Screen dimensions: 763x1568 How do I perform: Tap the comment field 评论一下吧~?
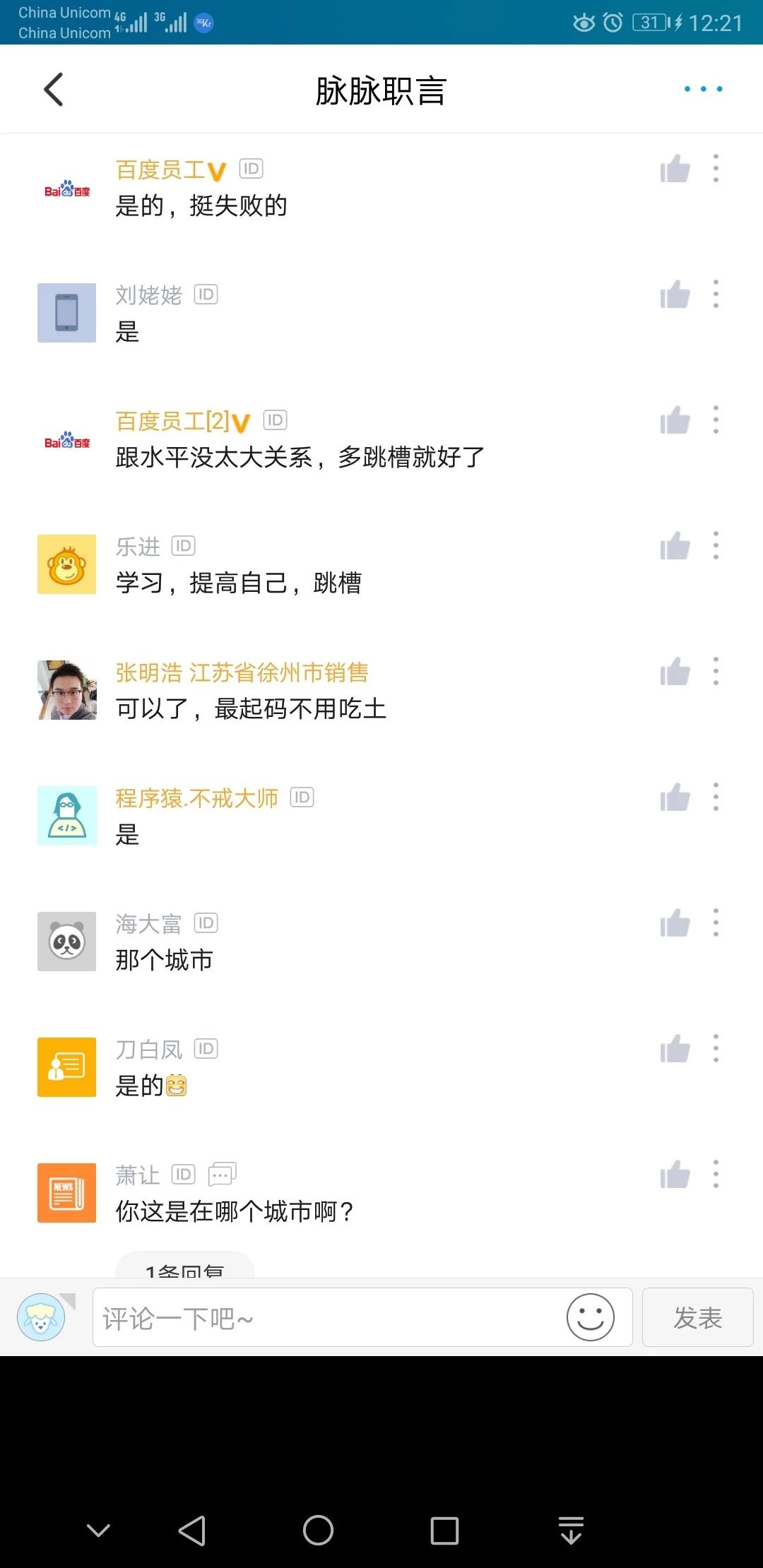(x=329, y=1318)
